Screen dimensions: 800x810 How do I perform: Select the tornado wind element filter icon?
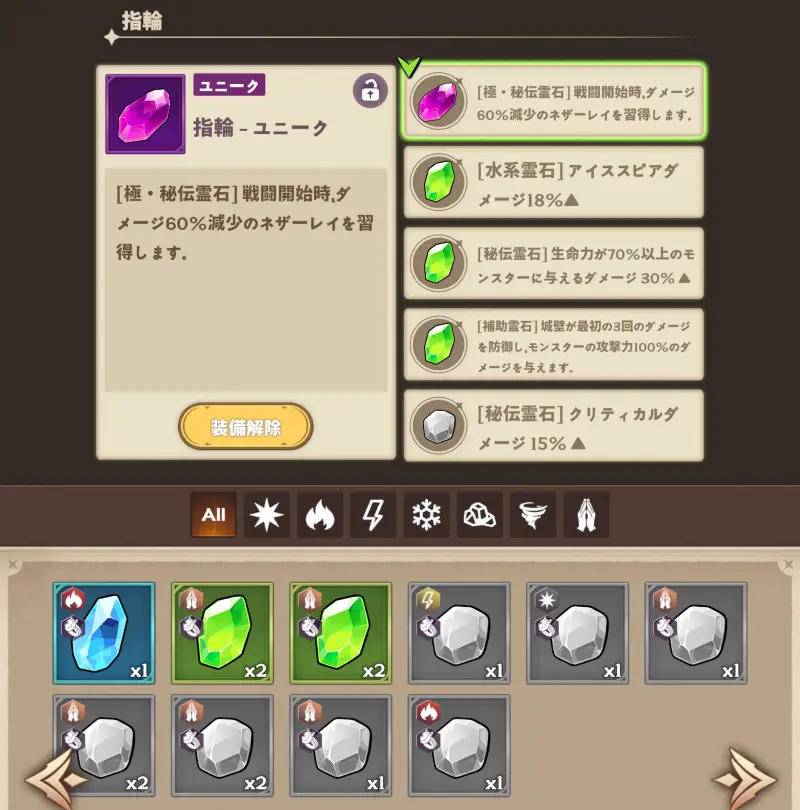tap(533, 516)
